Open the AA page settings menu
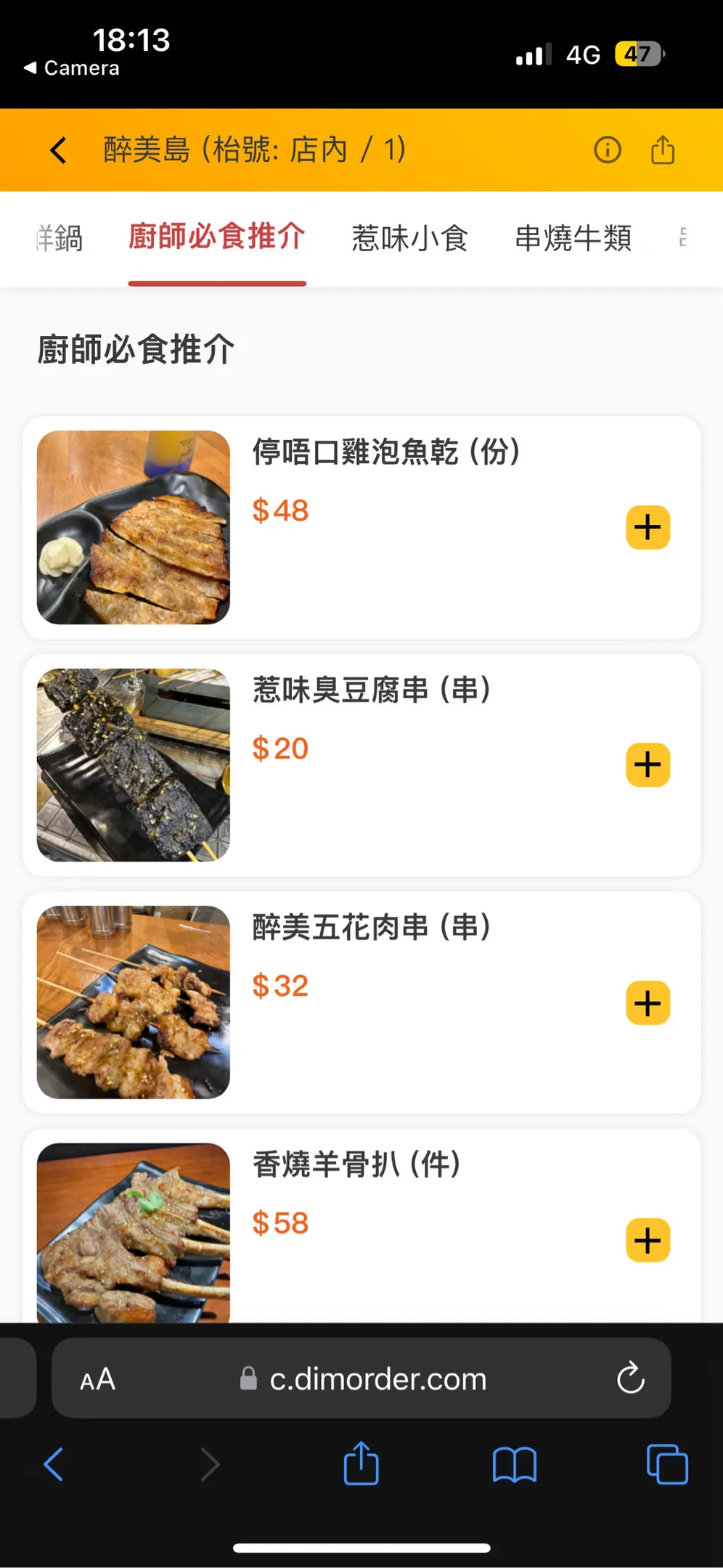Screen dimensions: 723x1568 tap(98, 1379)
